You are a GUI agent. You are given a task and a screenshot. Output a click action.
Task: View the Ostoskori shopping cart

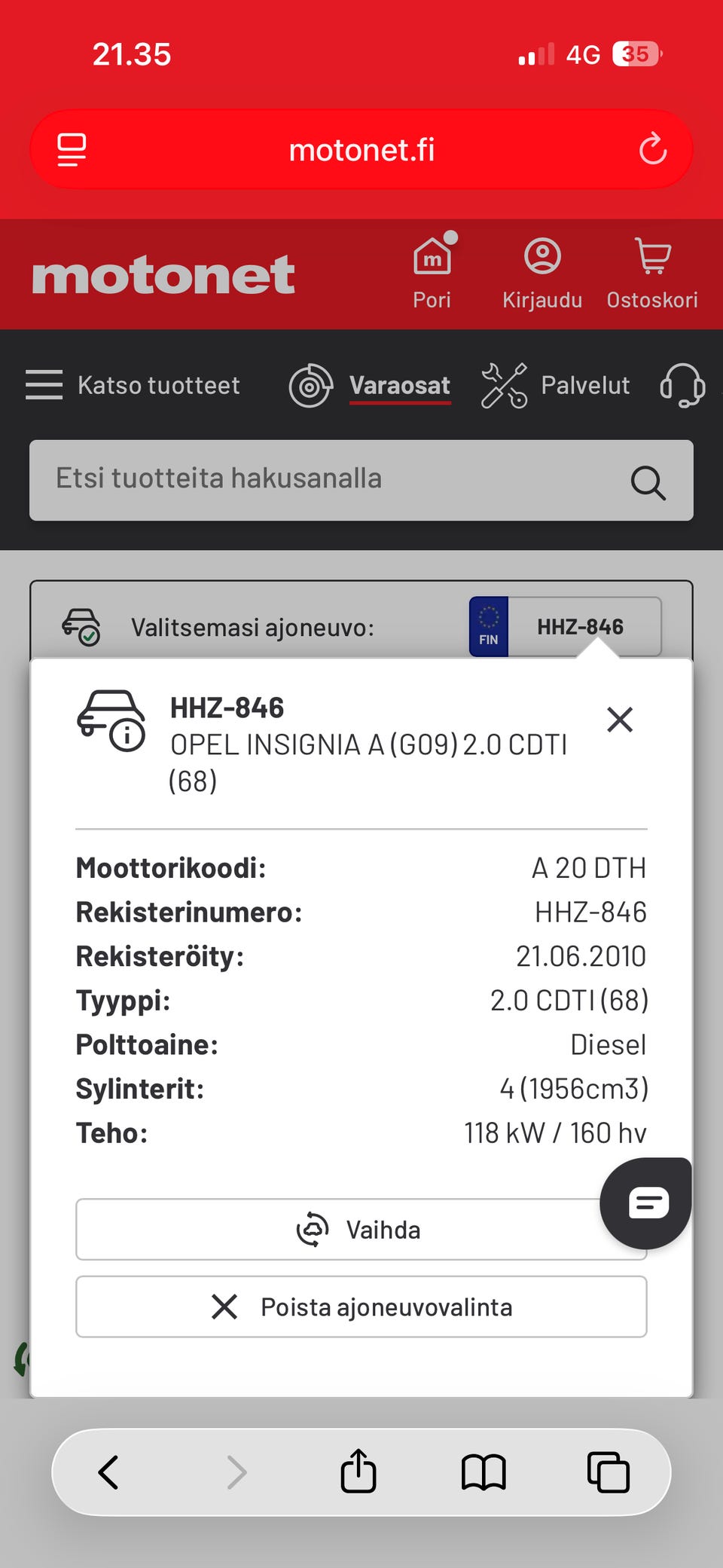pos(652,273)
